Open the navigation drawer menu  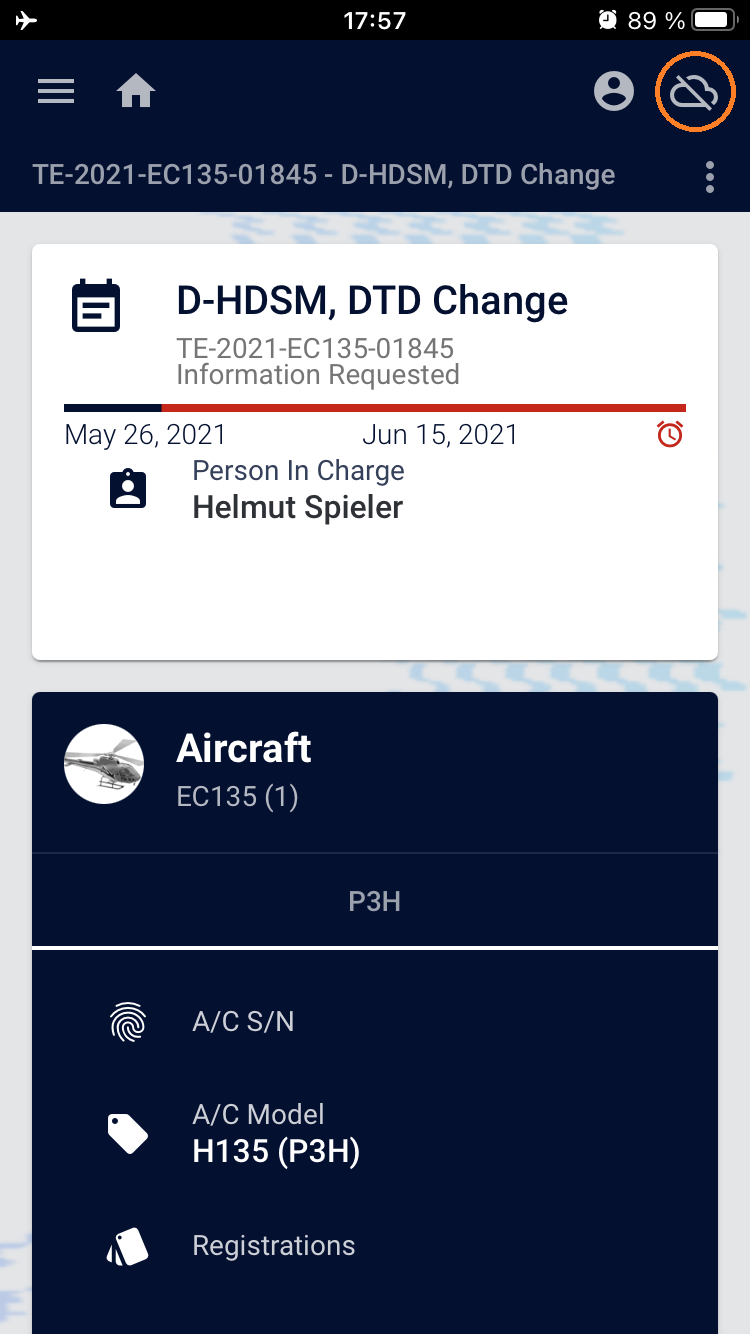(55, 91)
